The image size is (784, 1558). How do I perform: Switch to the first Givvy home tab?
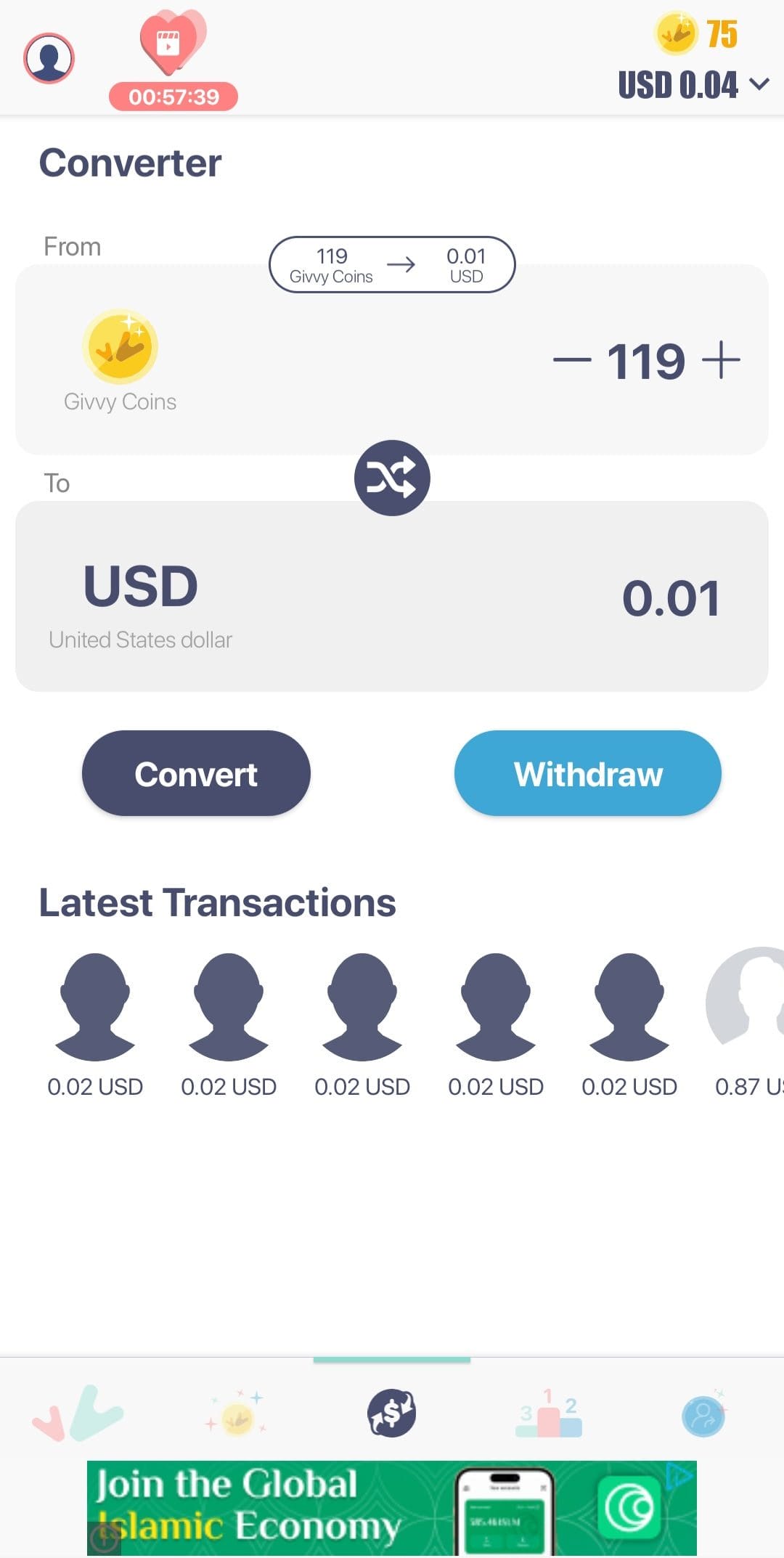(78, 1414)
